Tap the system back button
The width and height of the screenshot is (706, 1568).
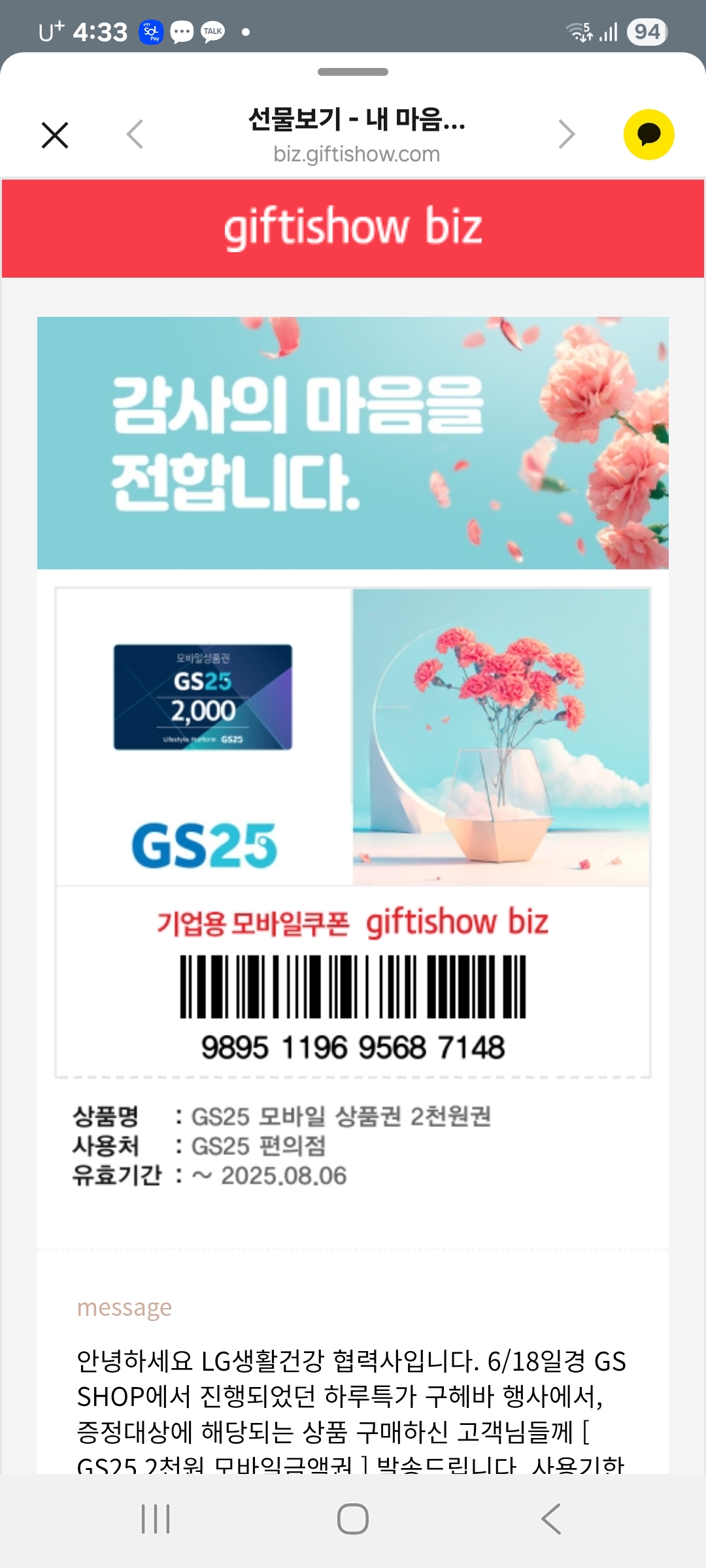[x=551, y=1518]
